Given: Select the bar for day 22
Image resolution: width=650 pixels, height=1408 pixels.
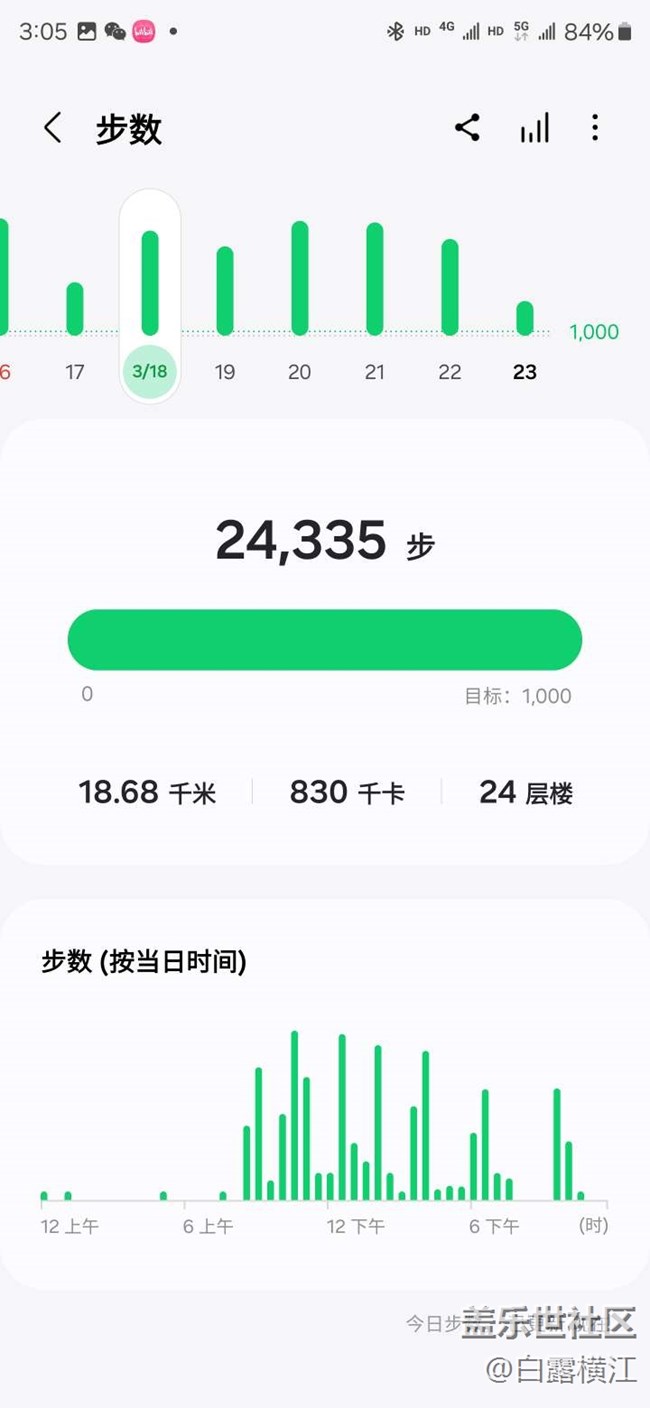Looking at the screenshot, I should tap(450, 287).
